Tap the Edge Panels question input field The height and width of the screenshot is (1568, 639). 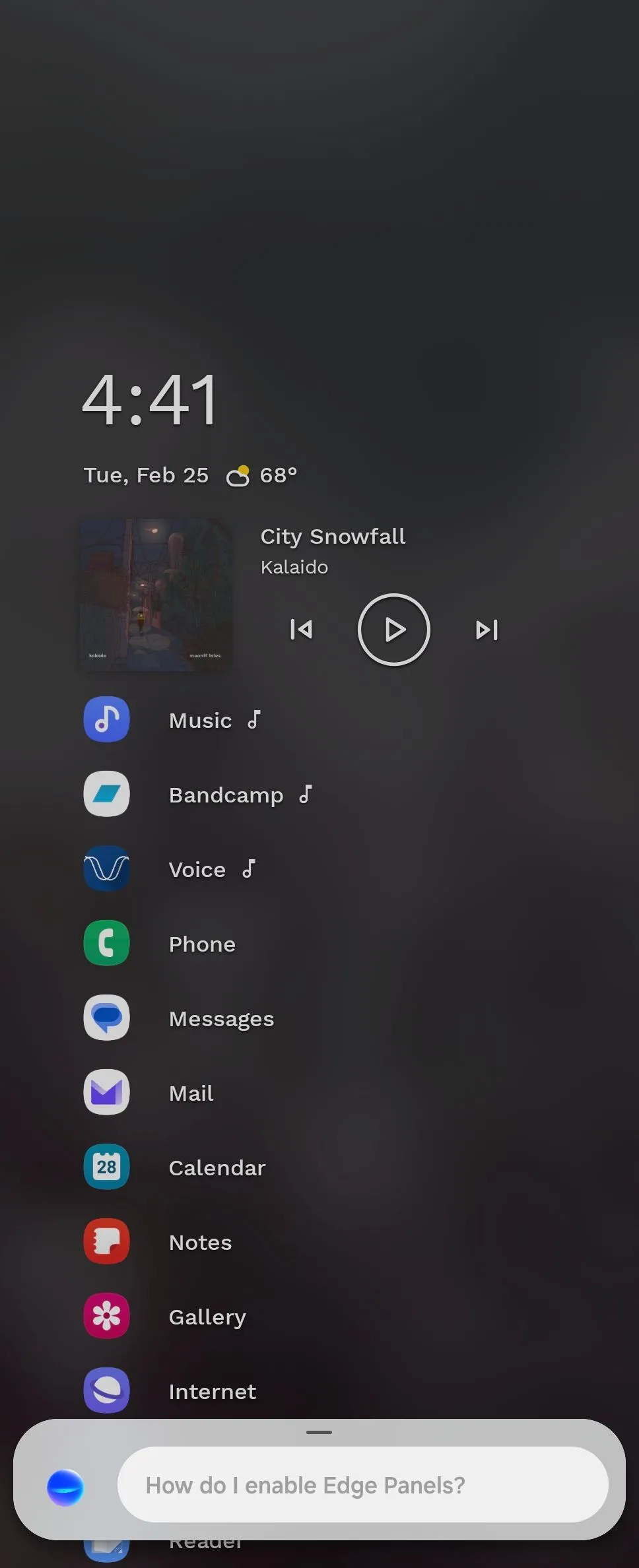point(362,1485)
